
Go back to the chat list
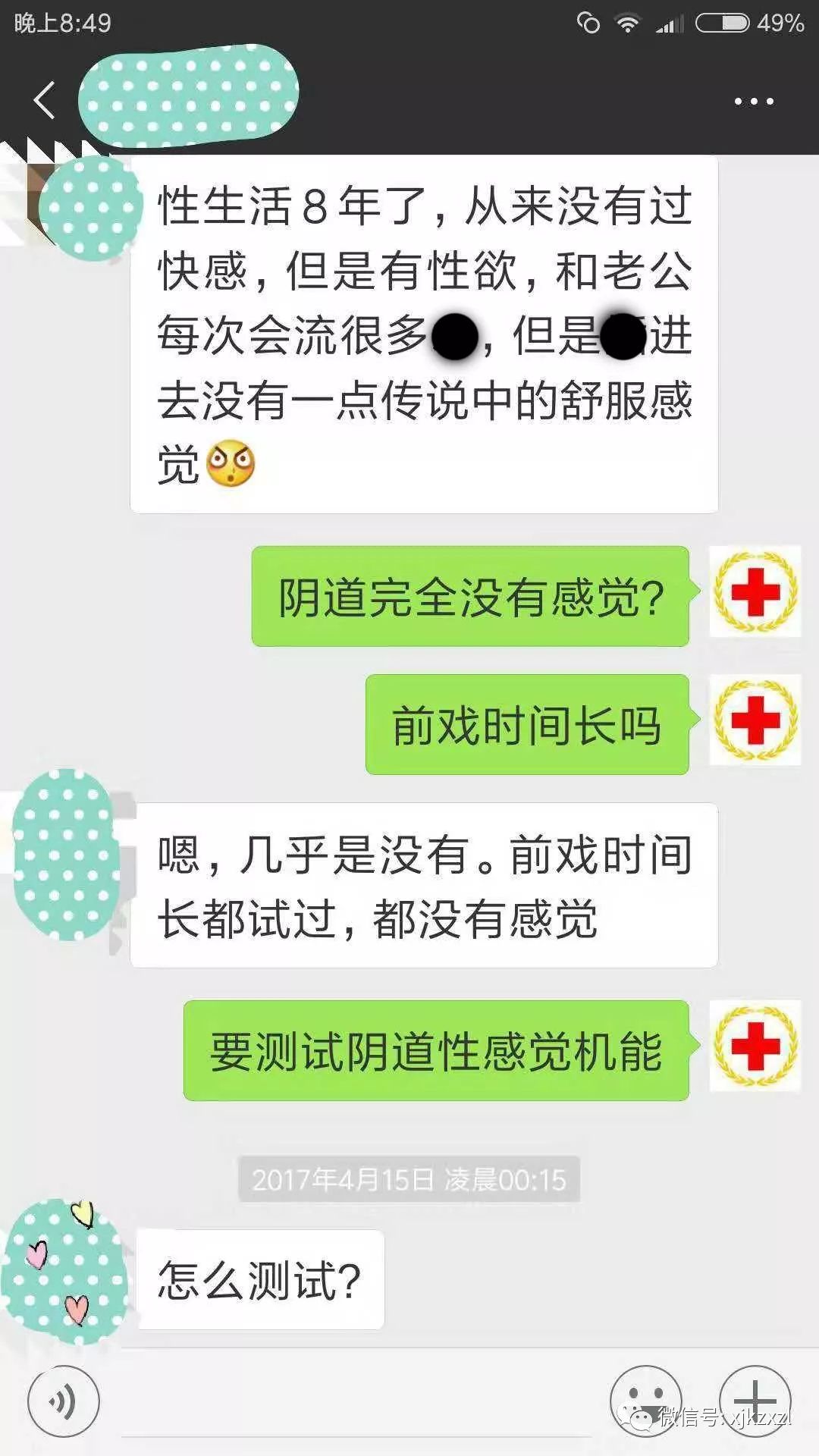click(x=44, y=100)
